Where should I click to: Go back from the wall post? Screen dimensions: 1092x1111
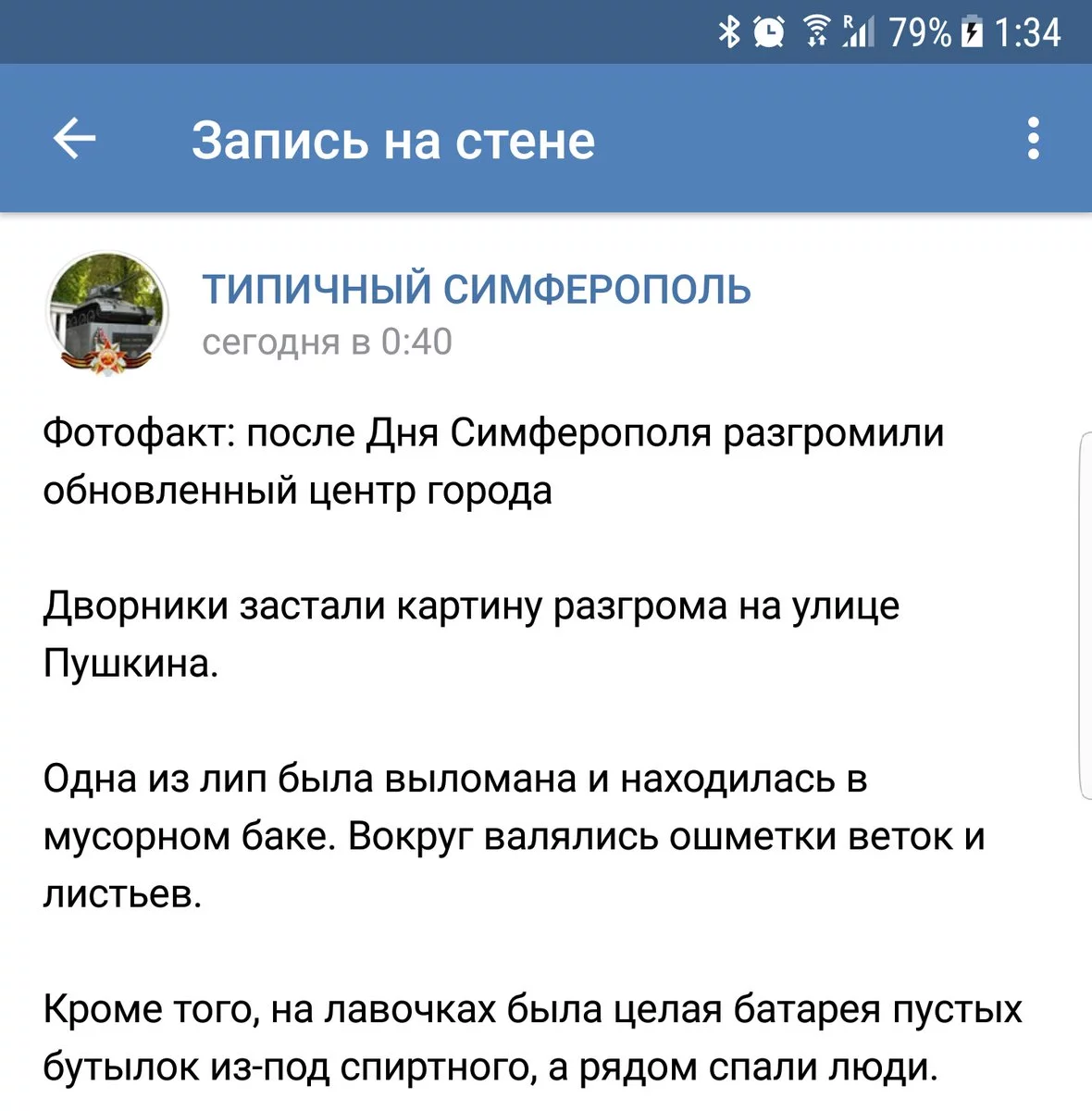click(x=74, y=140)
